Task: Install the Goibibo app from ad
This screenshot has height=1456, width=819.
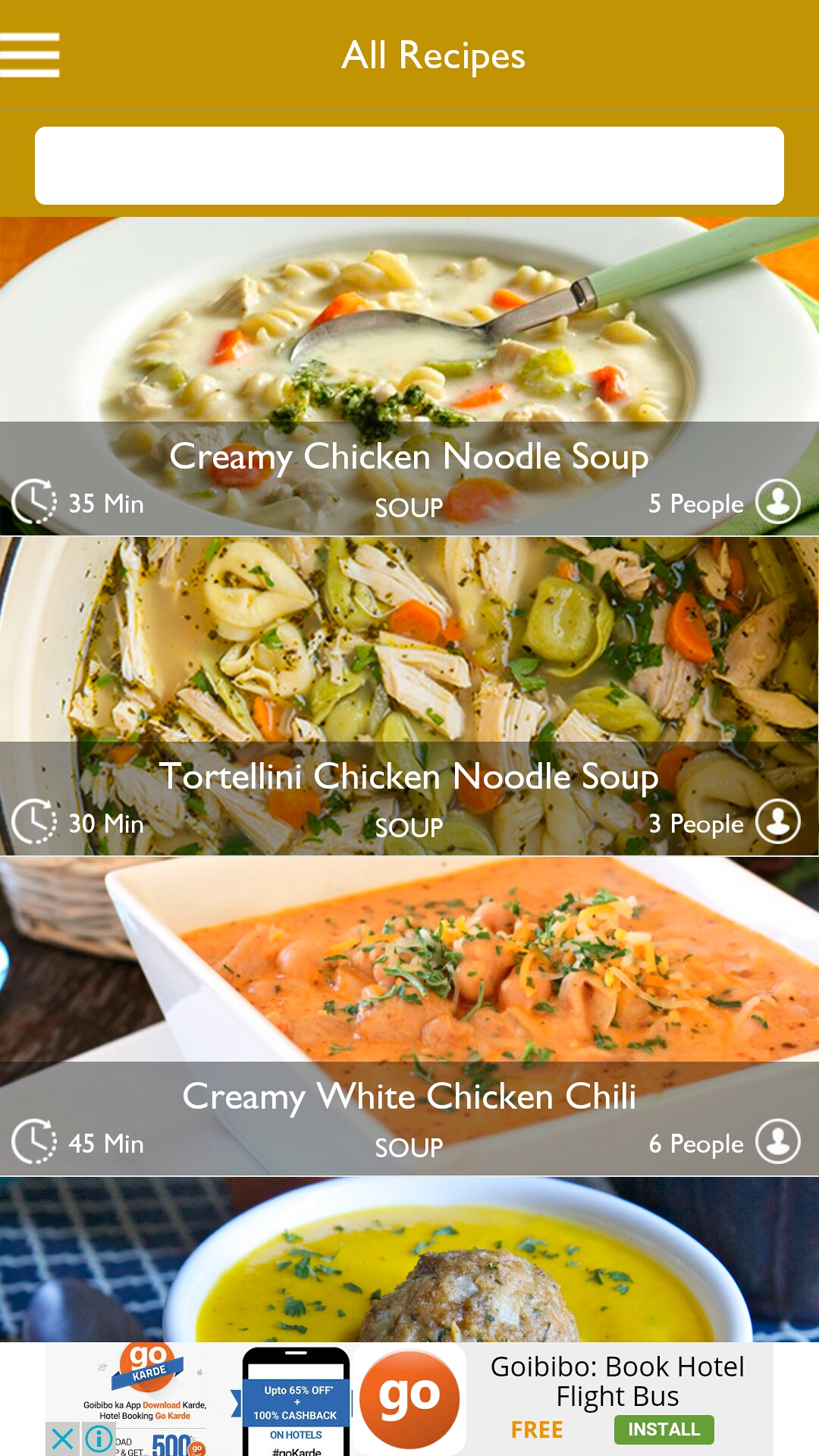Action: coord(664,1429)
